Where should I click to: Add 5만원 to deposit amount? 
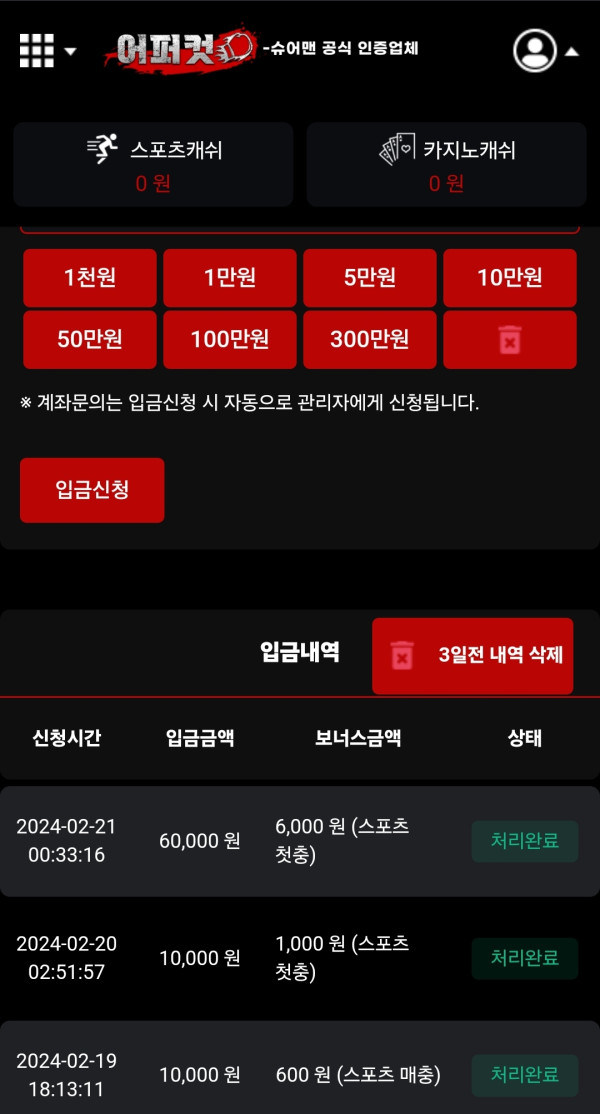pyautogui.click(x=370, y=278)
